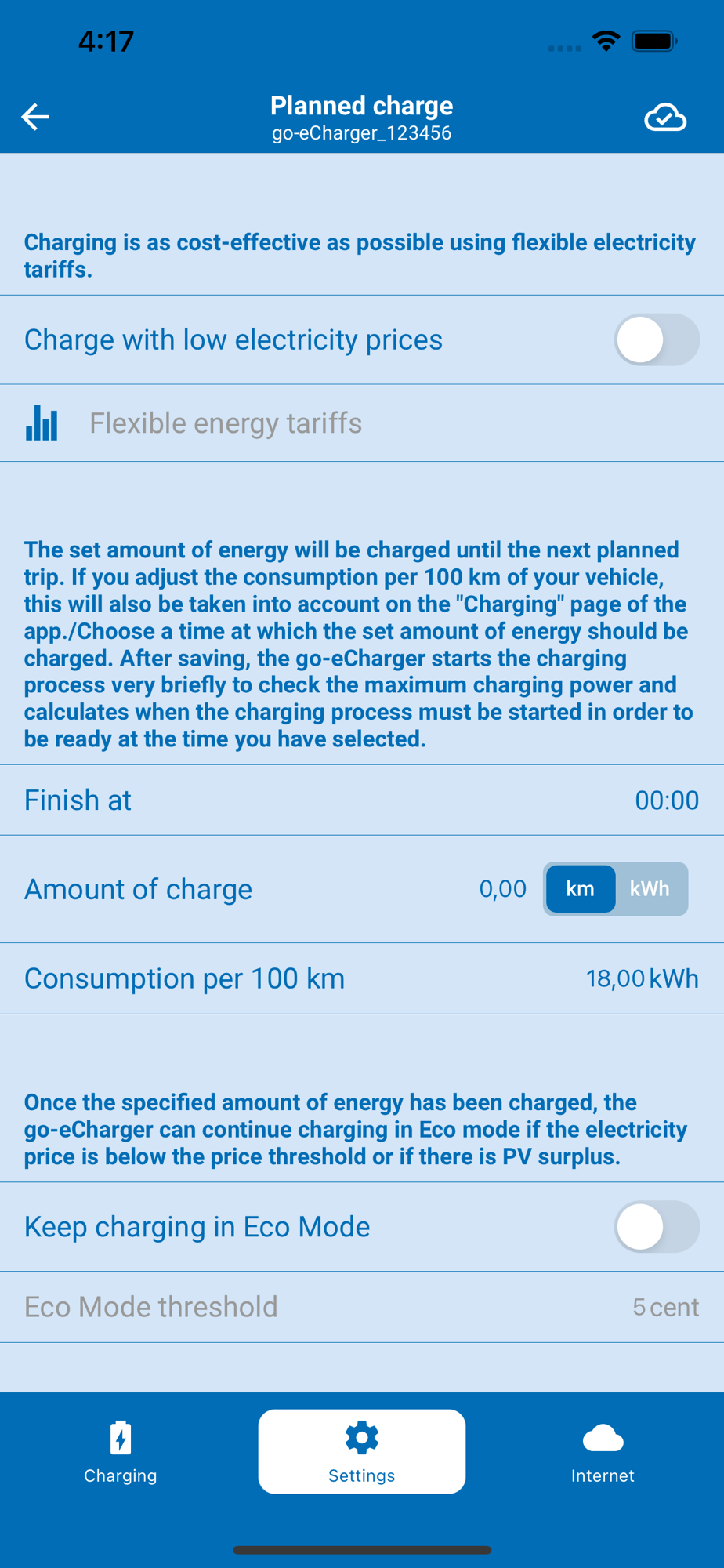Turn on Keep charging in Eco Mode
Viewport: 724px width, 1568px height.
coord(657,1226)
